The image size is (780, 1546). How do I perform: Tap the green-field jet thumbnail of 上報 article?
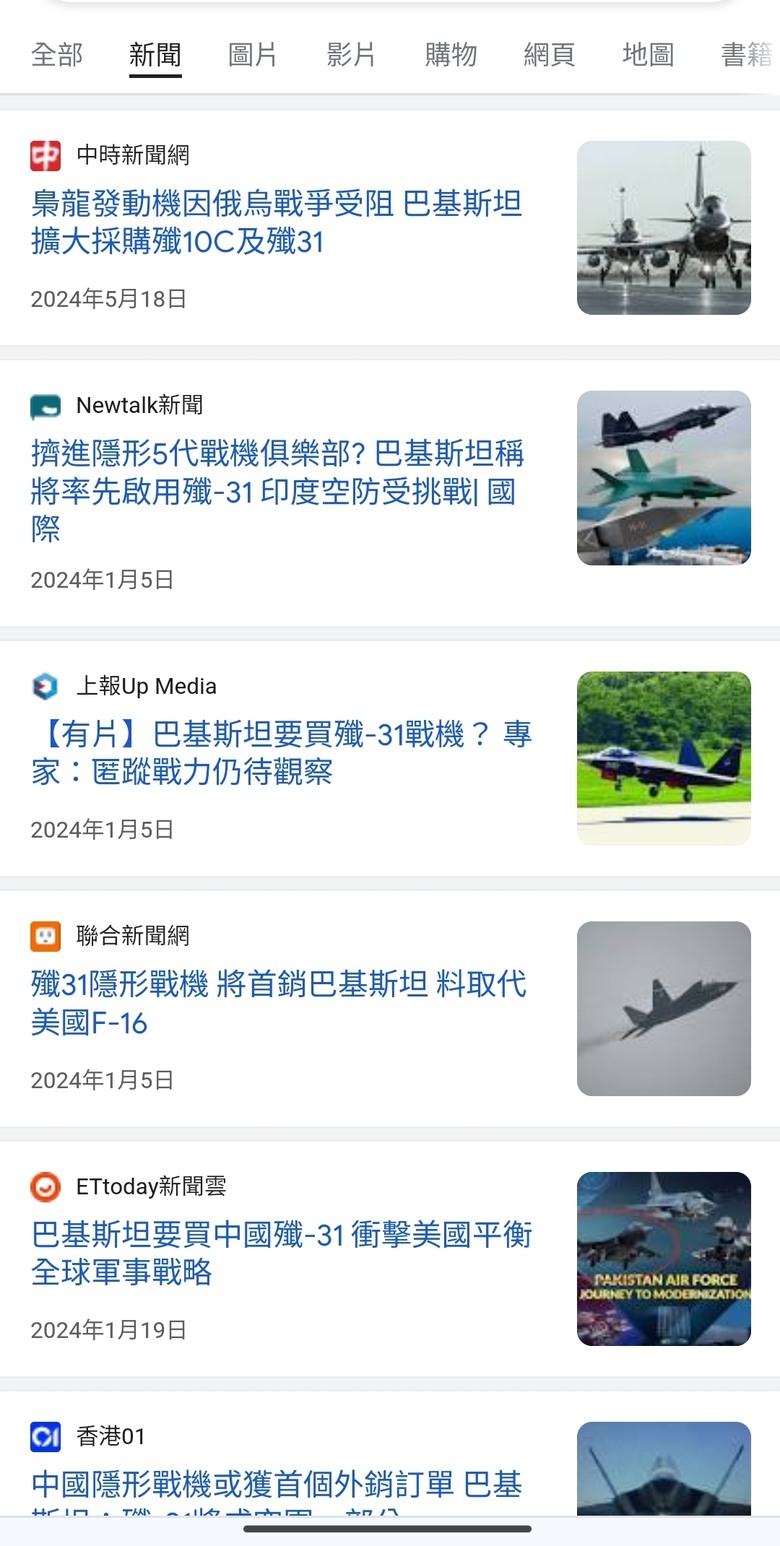[x=664, y=758]
